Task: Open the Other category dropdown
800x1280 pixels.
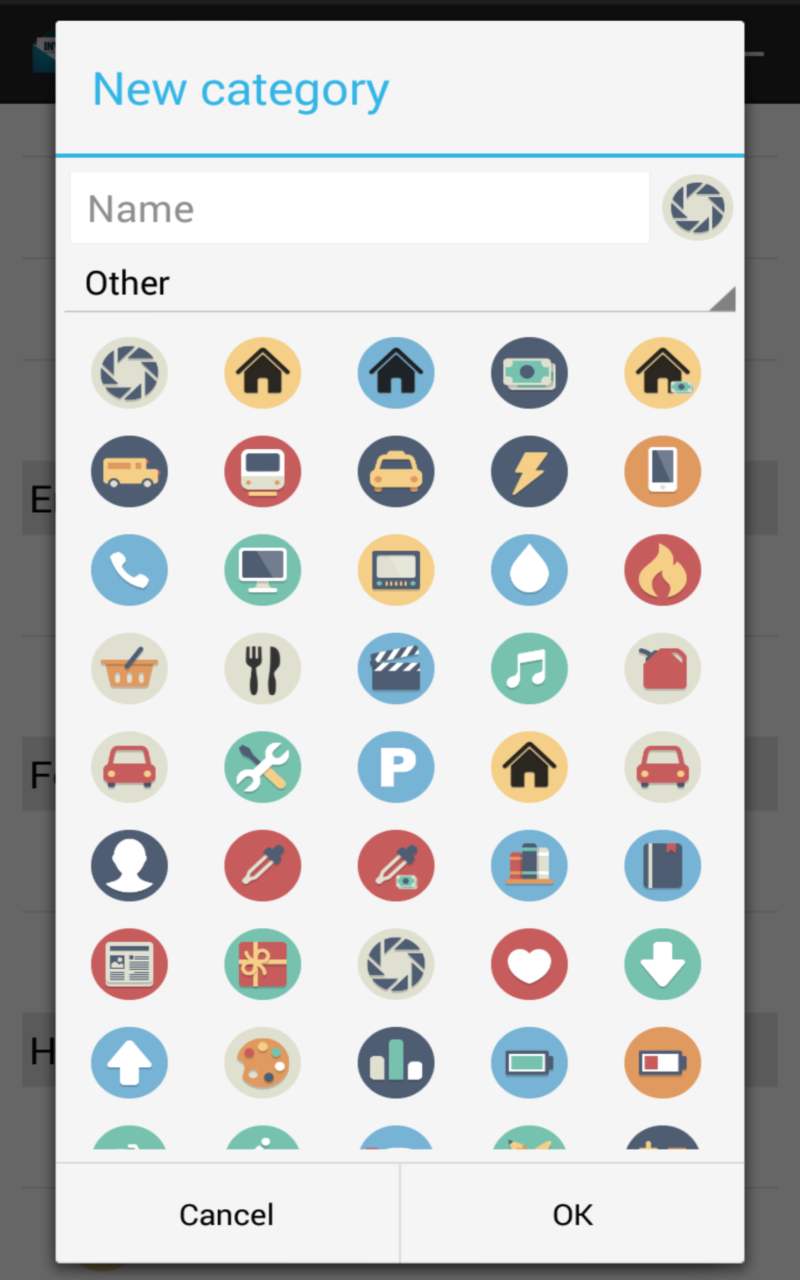Action: 400,283
